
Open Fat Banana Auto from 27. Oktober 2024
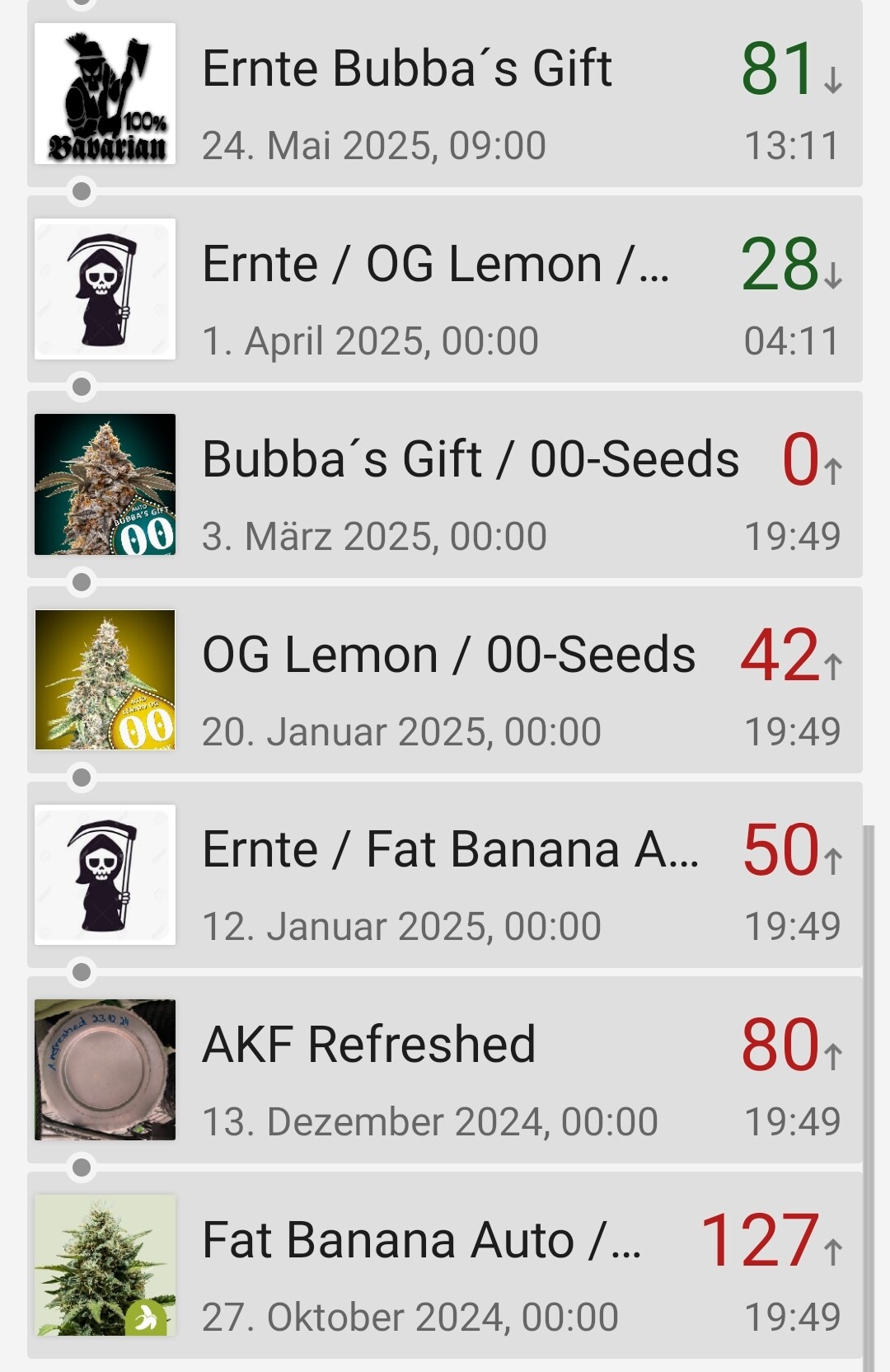click(445, 1266)
